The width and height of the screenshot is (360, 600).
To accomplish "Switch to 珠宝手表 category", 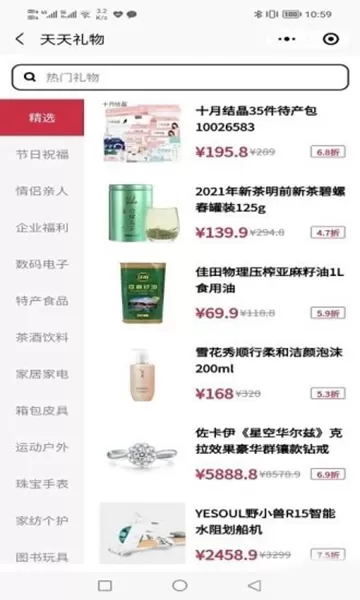I will pos(42,484).
